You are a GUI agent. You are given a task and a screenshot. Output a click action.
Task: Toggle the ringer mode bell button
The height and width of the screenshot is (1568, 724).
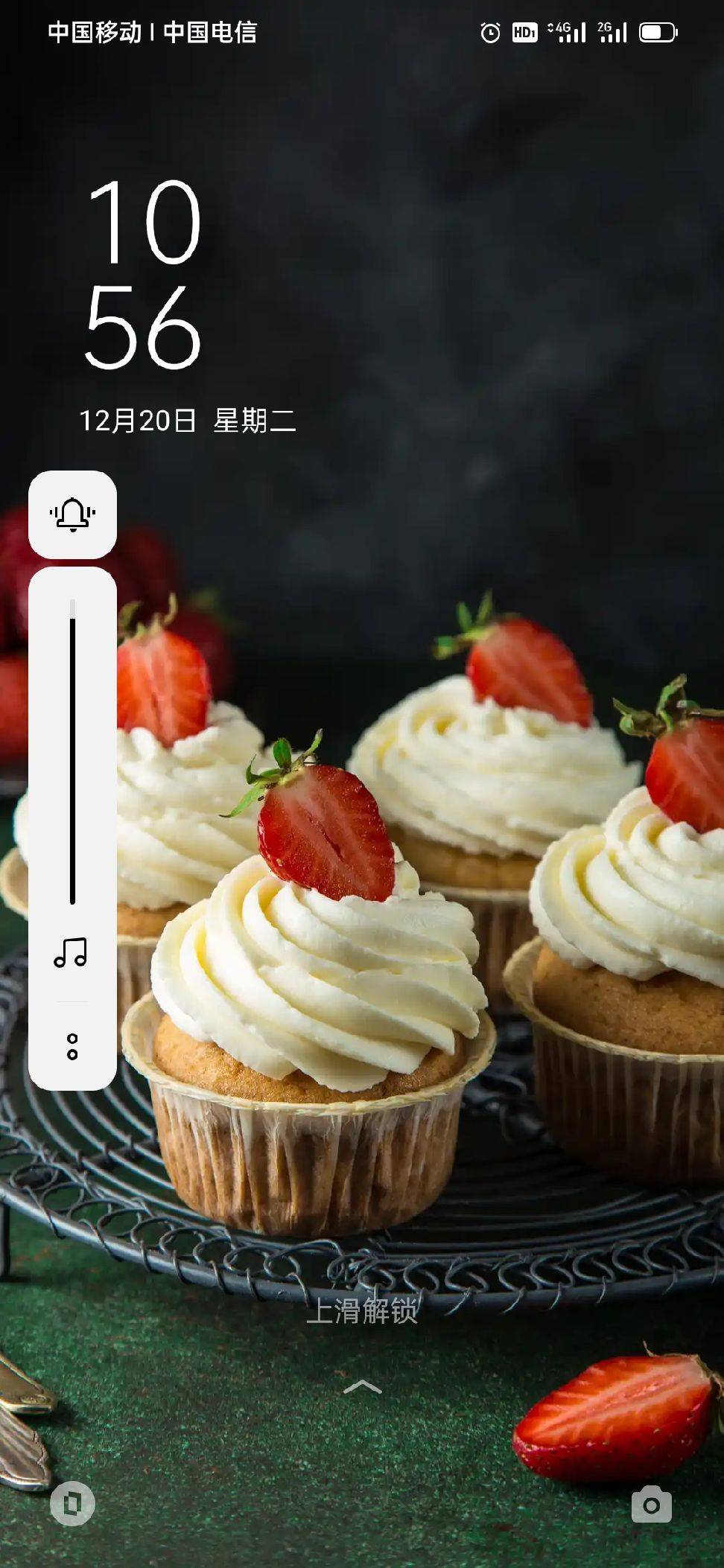point(72,514)
